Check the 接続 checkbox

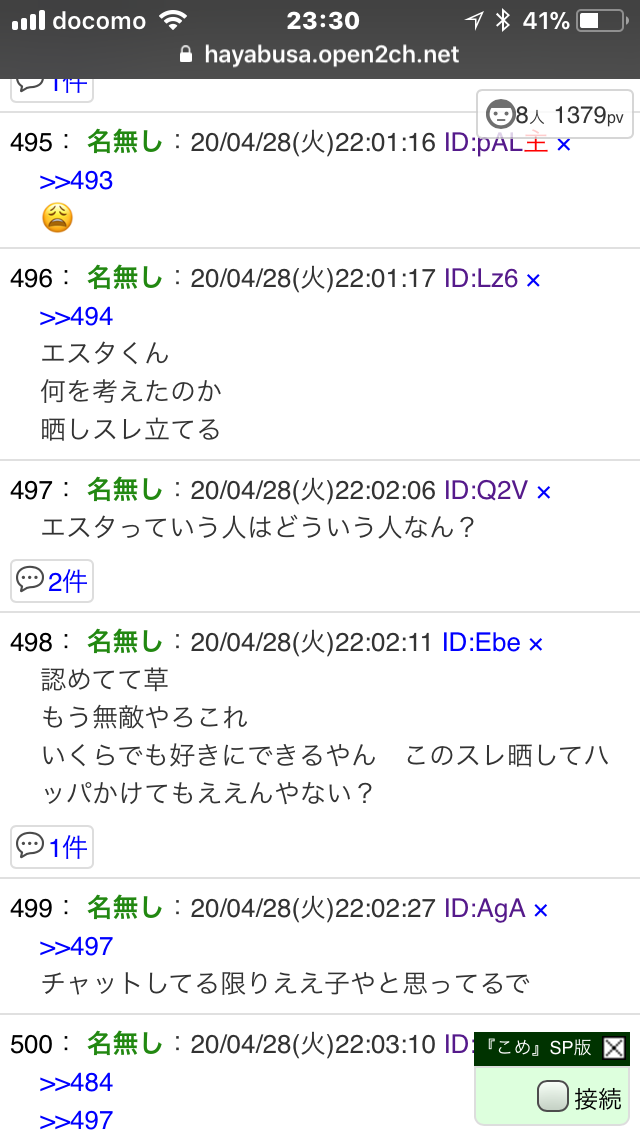coord(552,1097)
